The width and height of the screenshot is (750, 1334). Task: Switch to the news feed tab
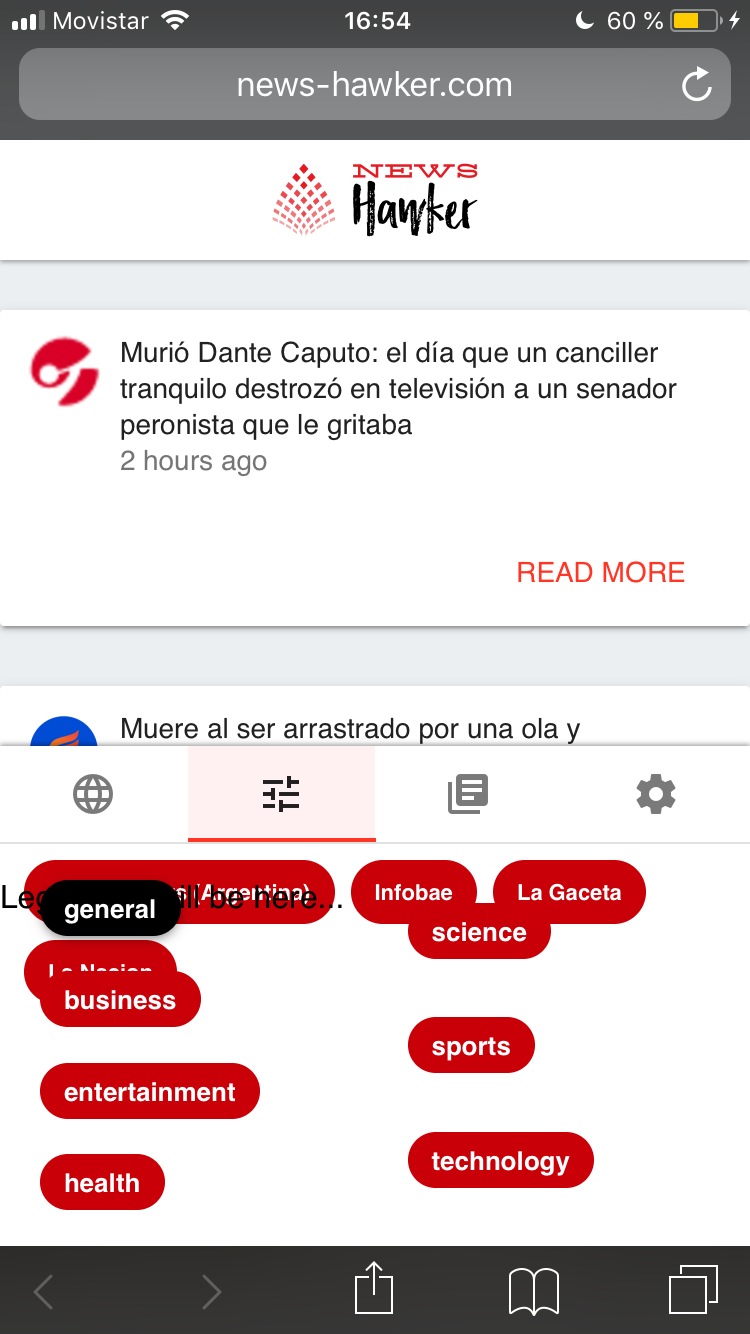[x=468, y=794]
